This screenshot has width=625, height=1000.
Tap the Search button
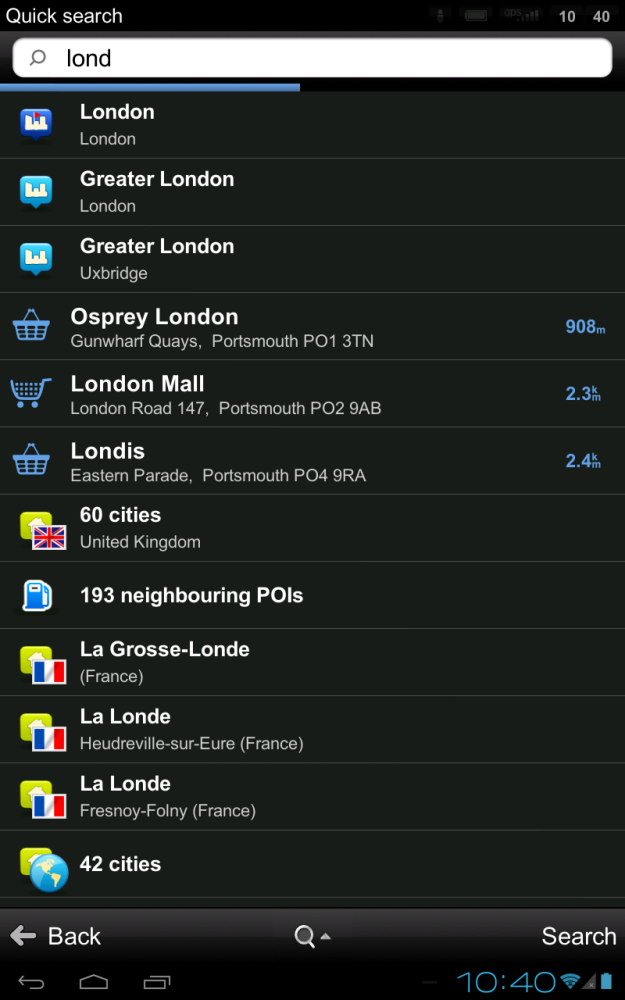pos(578,936)
